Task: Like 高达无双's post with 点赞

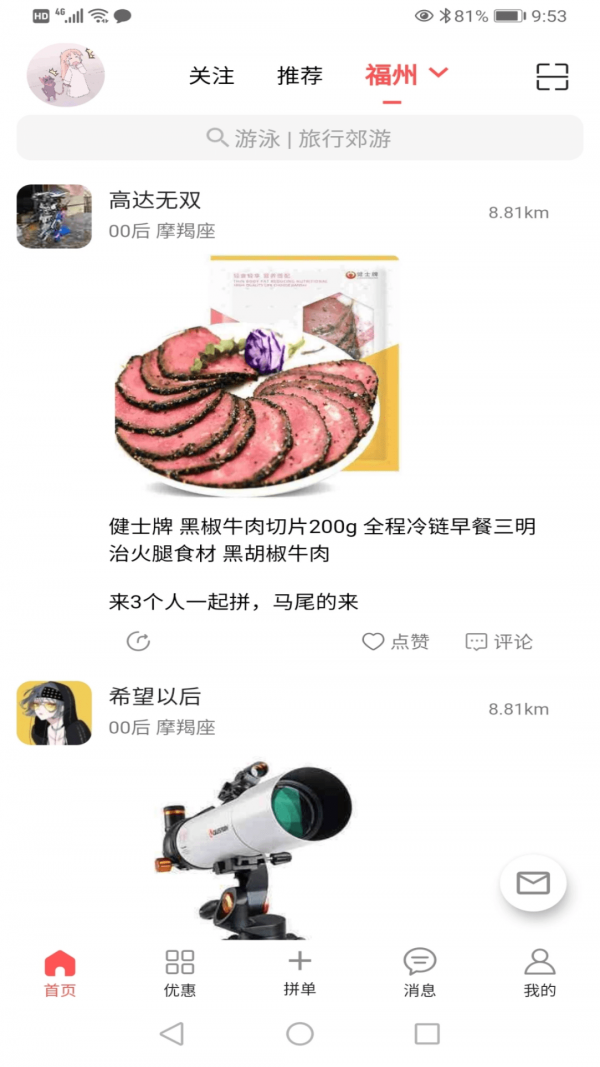Action: tap(396, 642)
